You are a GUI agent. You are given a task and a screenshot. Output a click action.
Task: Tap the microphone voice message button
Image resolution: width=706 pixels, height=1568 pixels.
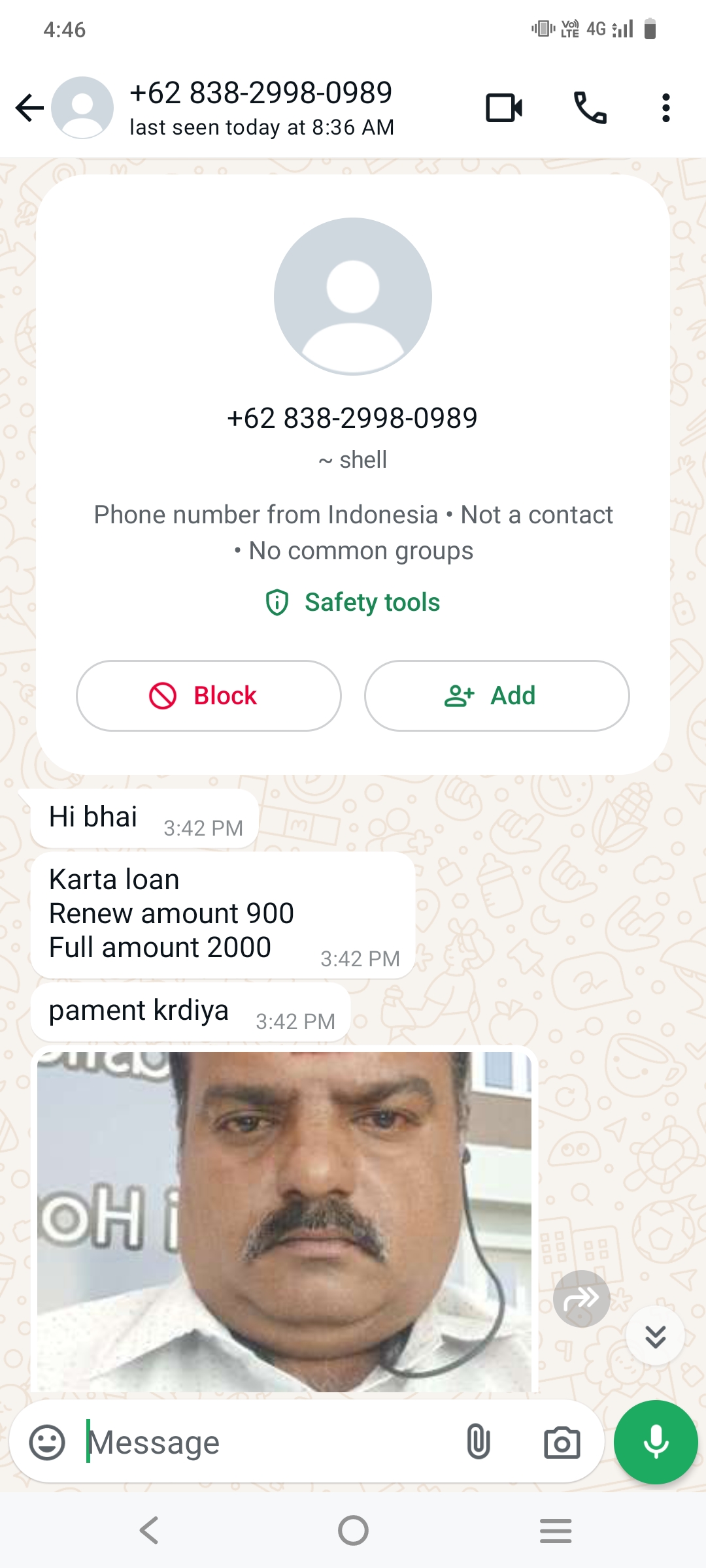tap(656, 1443)
